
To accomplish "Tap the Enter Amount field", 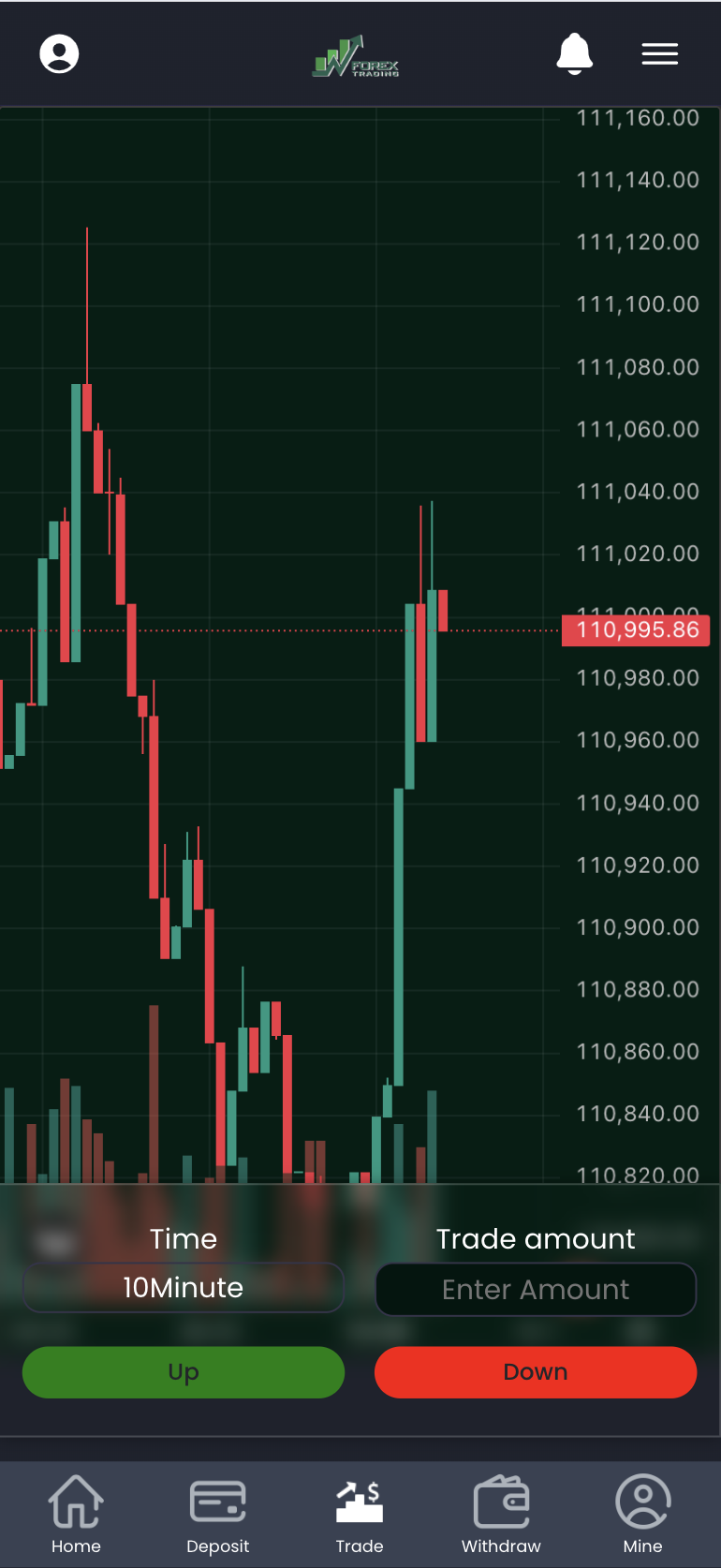I will click(x=536, y=1289).
